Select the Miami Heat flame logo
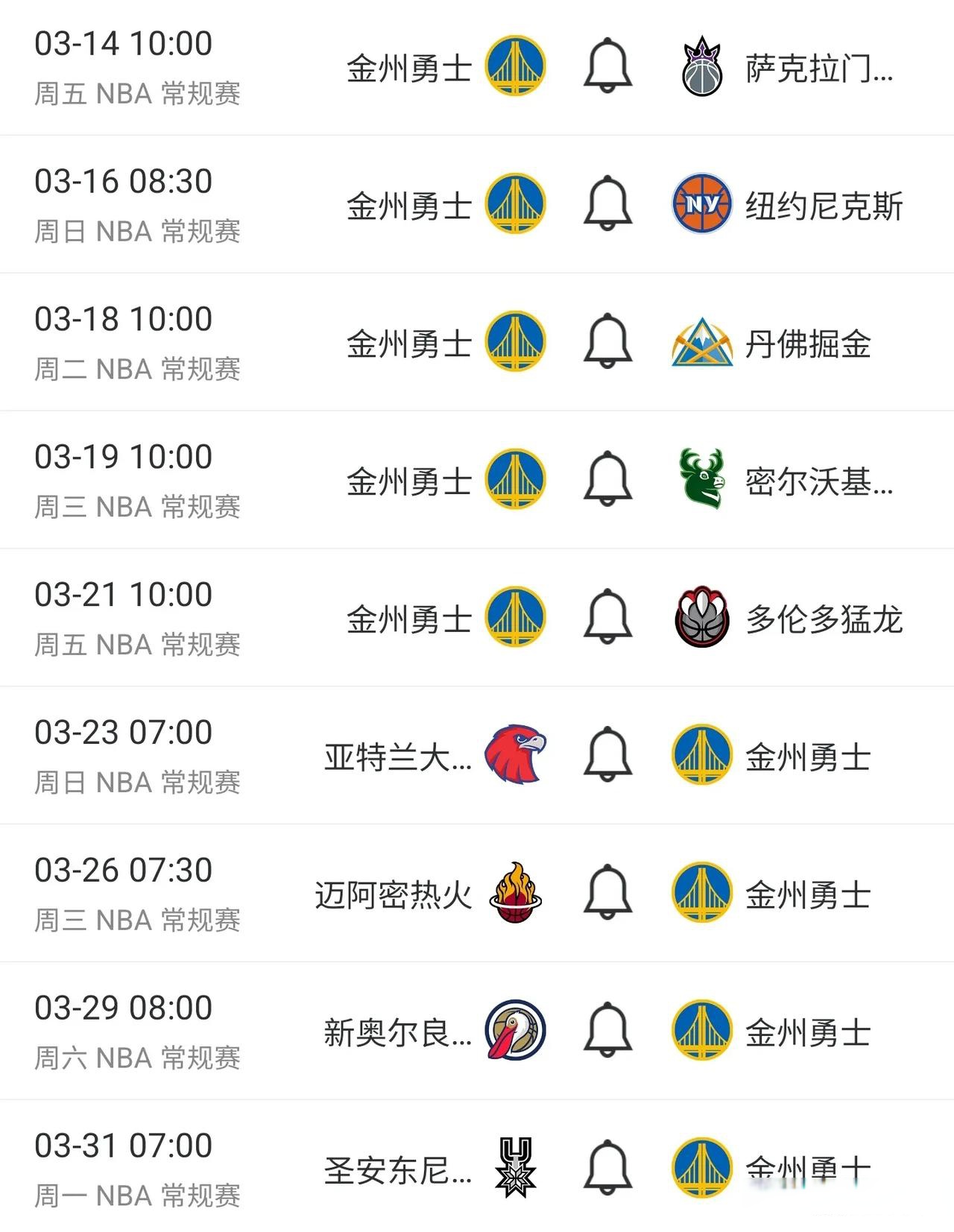Image resolution: width=954 pixels, height=1232 pixels. [x=515, y=891]
